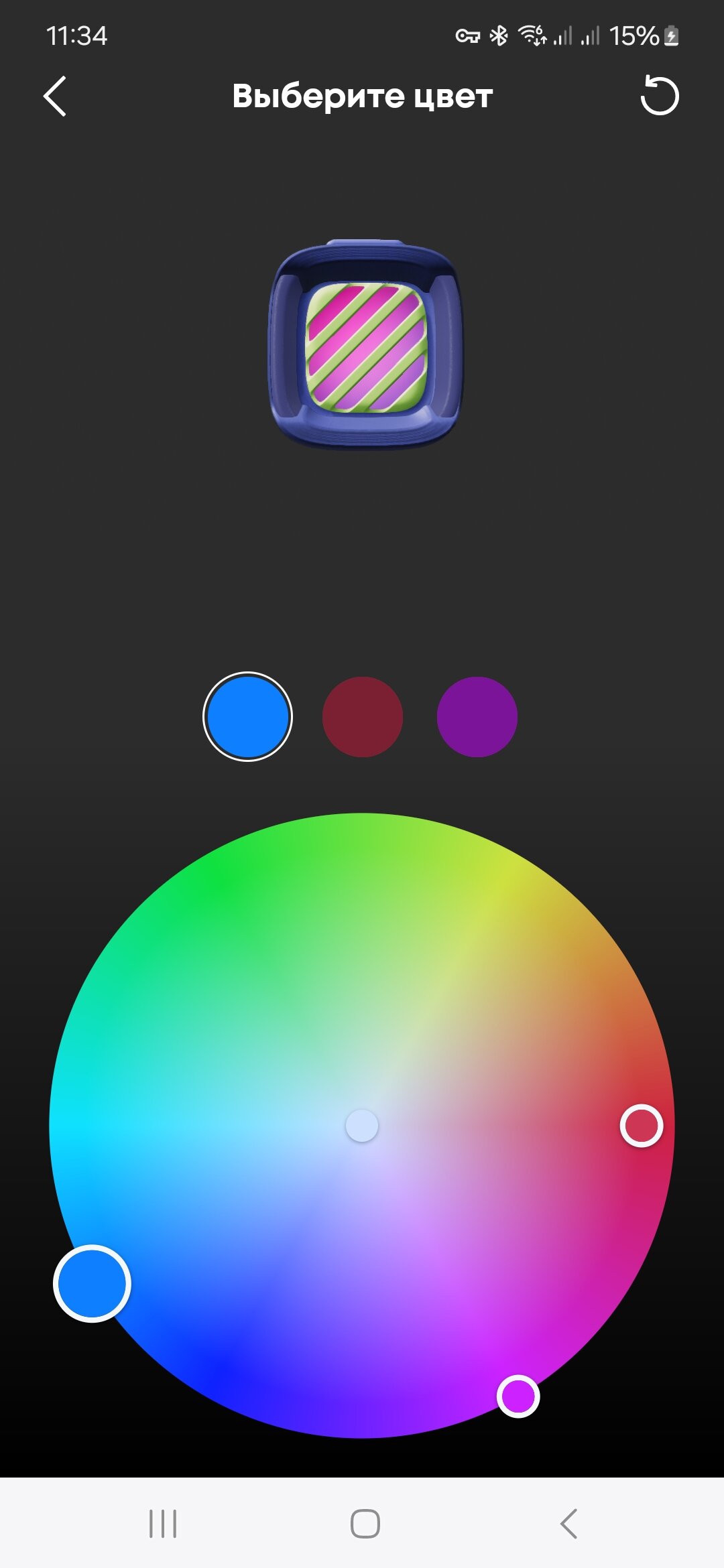
Task: Tap the large blue handle on the color wheel
Action: (92, 1283)
